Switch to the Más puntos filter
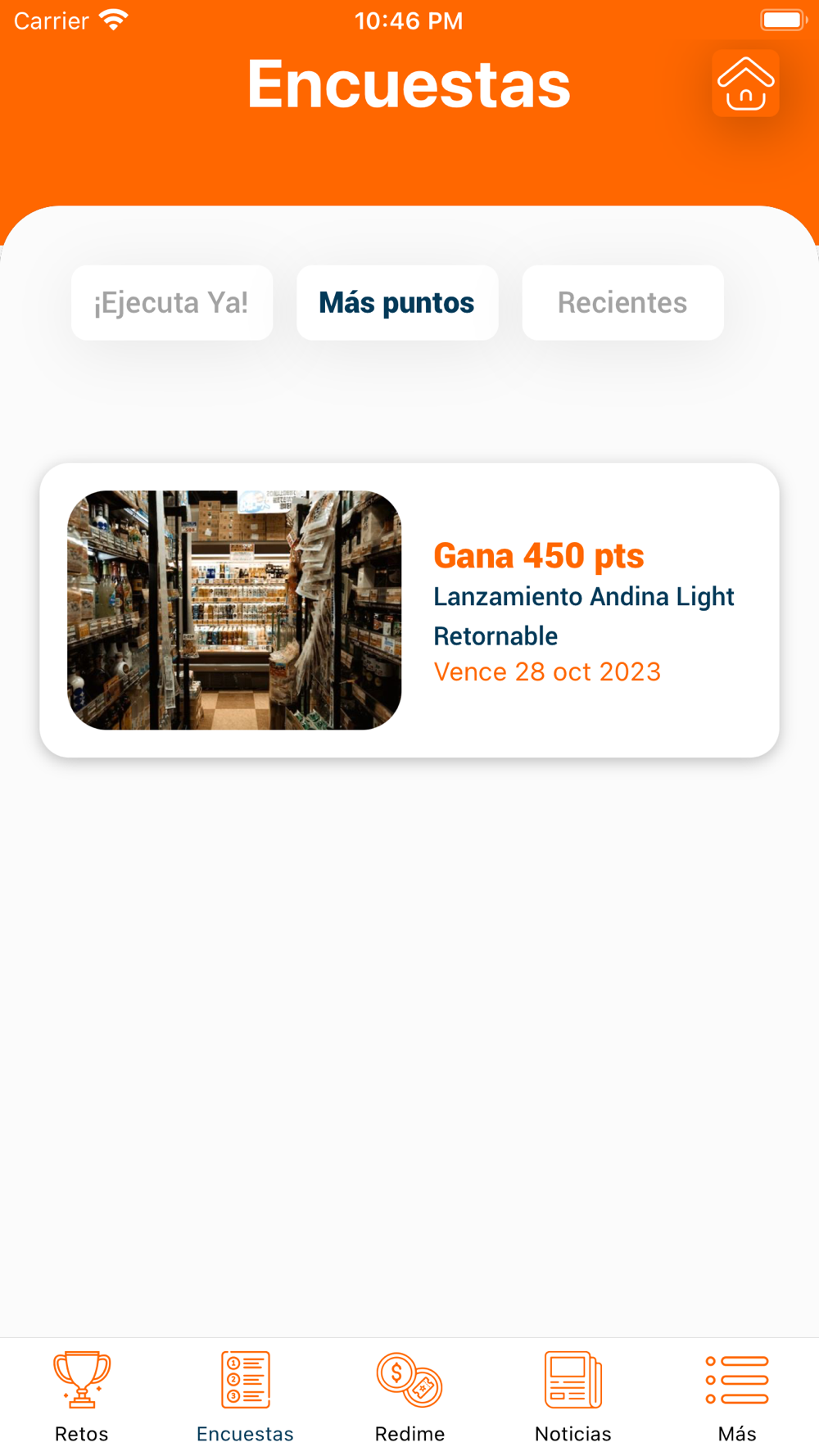819x1456 pixels. click(x=397, y=302)
